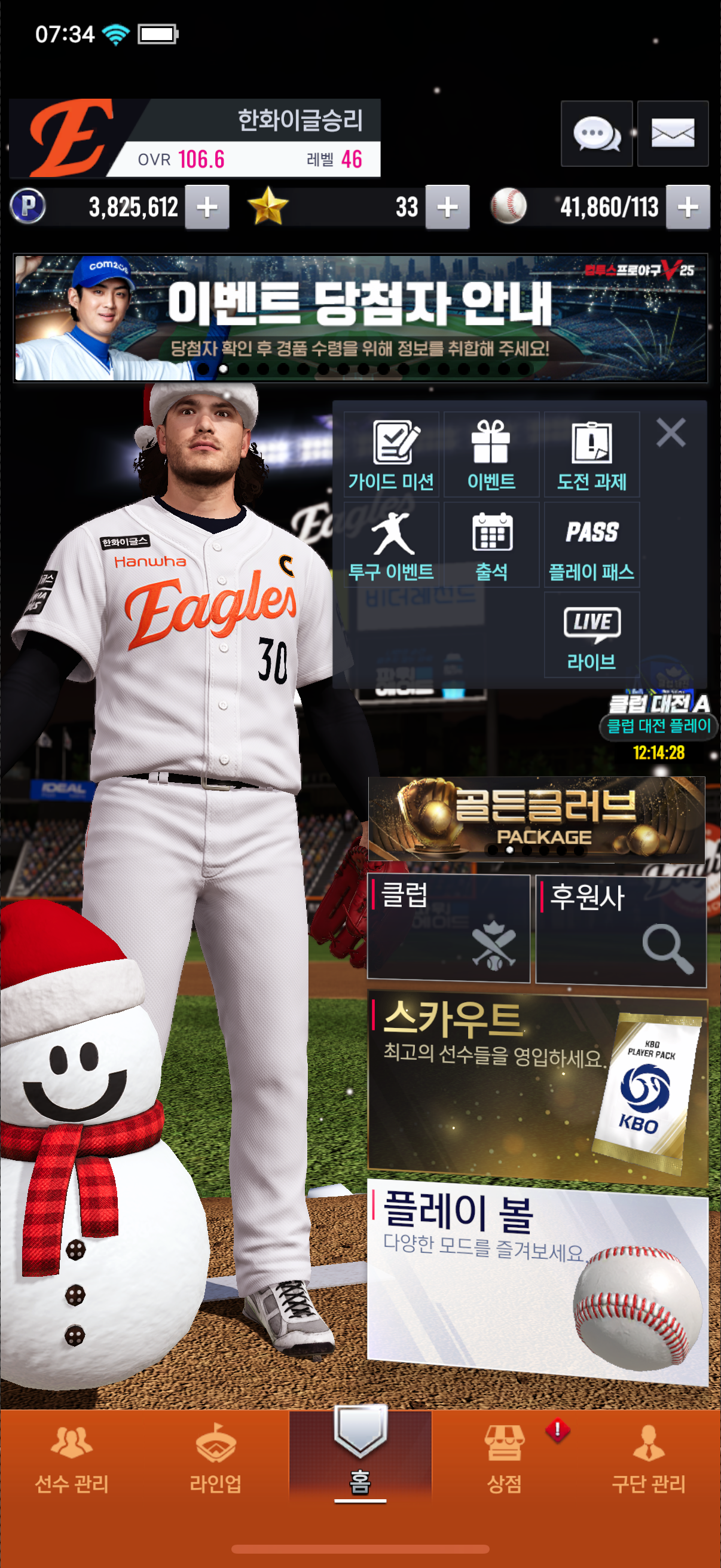The image size is (721, 1568).
Task: Open the 스카우트 card
Action: pos(537,1089)
